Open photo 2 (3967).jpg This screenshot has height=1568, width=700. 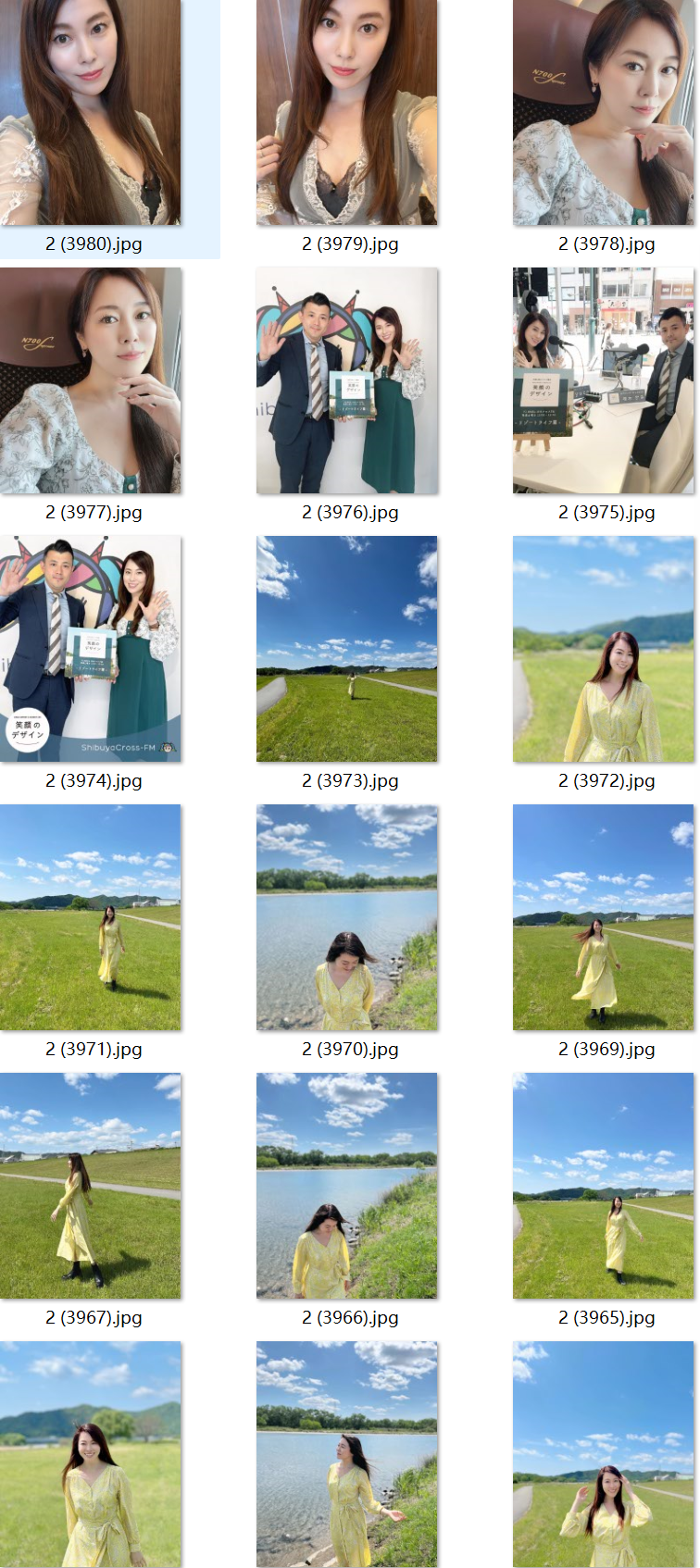91,1186
